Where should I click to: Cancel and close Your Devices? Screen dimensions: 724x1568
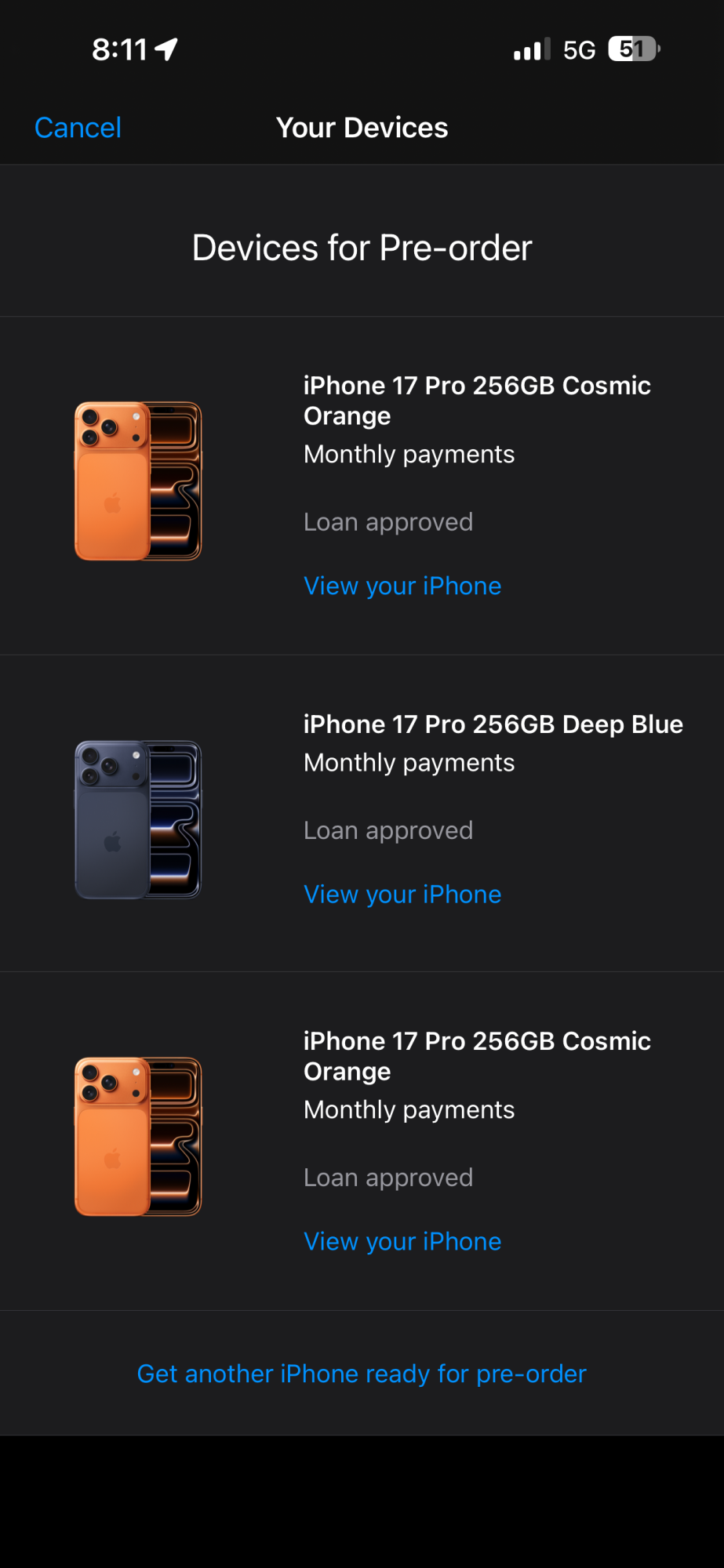(x=78, y=128)
